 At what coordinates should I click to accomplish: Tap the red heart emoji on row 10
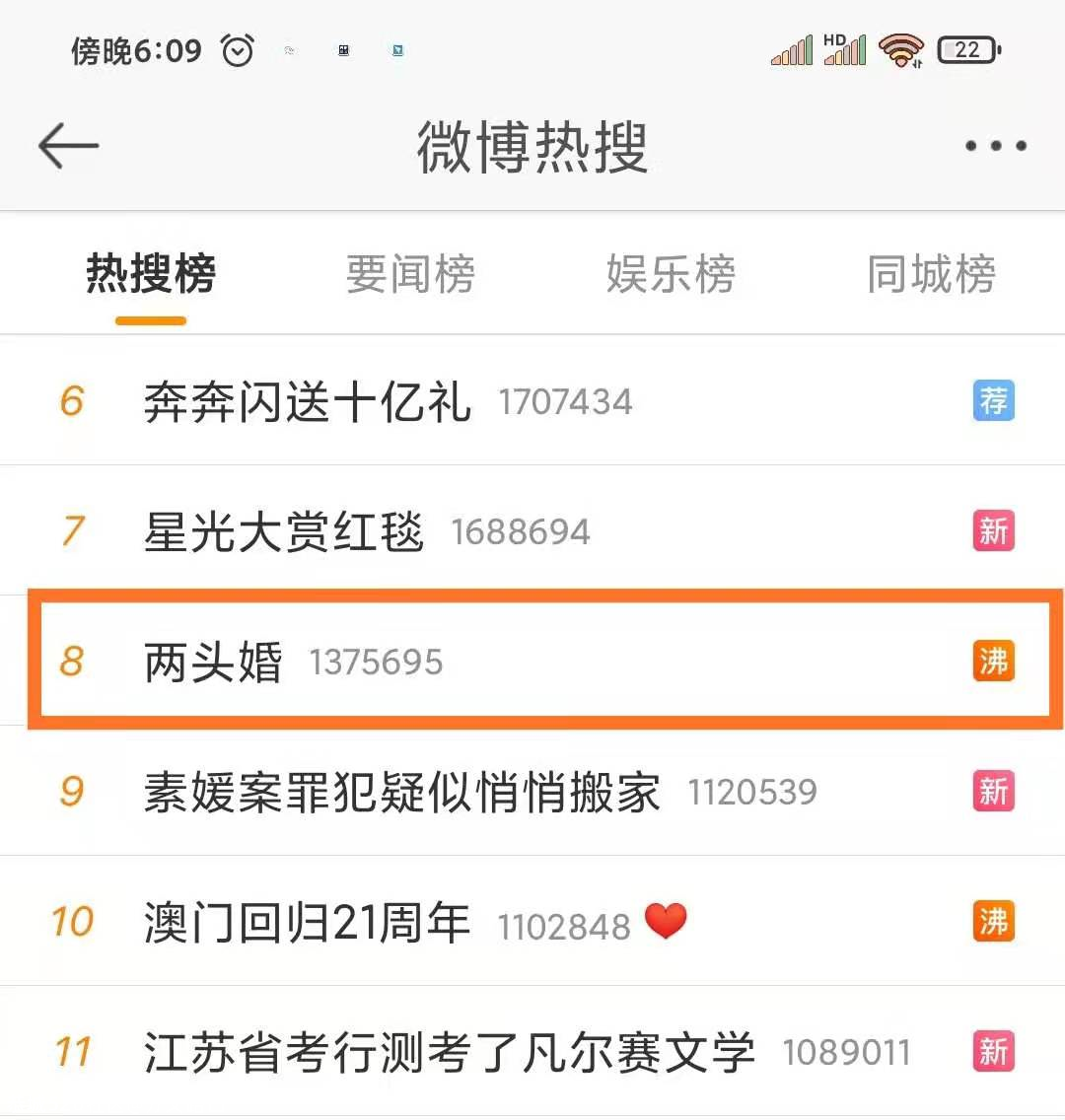pos(667,922)
